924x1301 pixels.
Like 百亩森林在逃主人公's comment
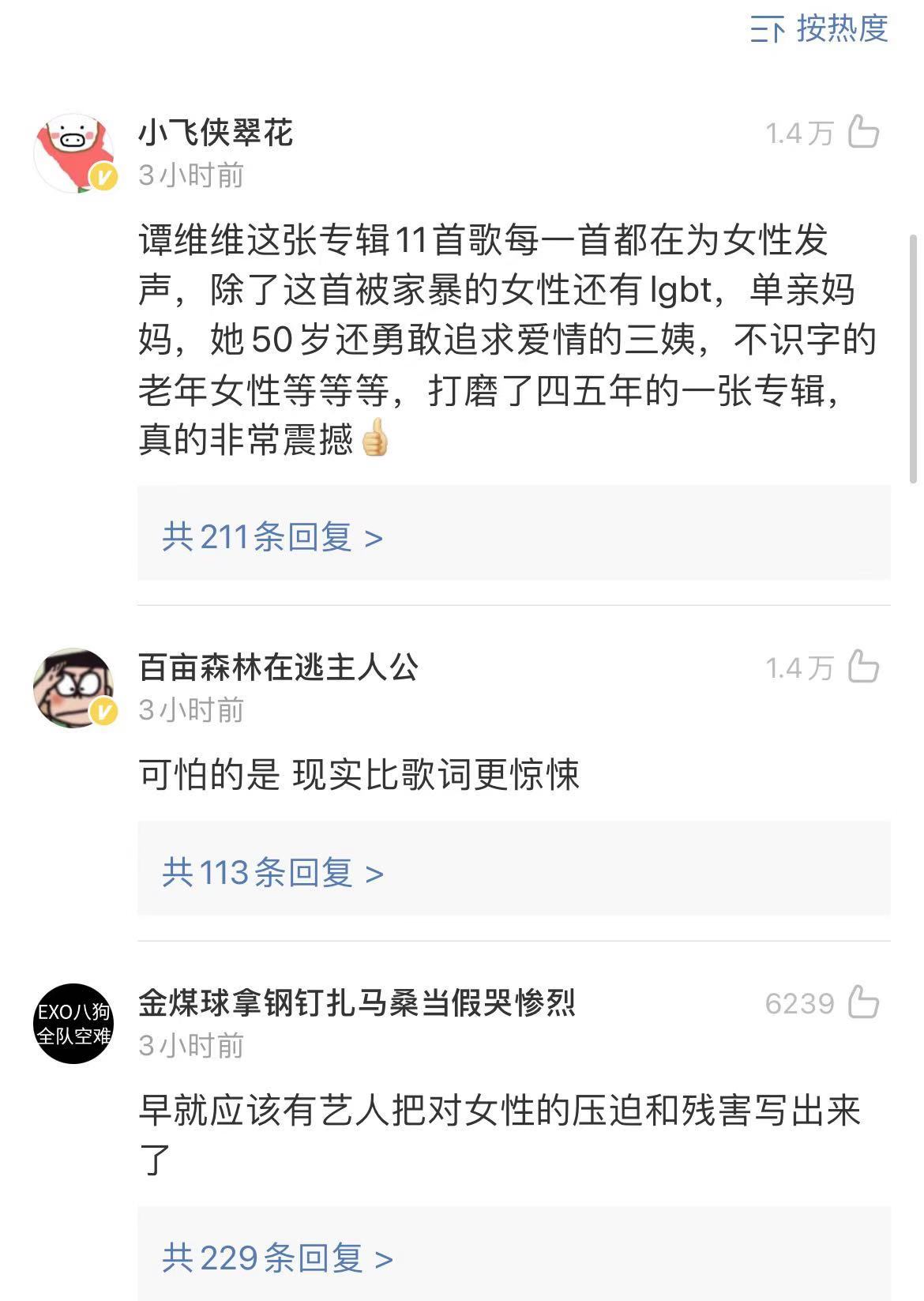pos(863,667)
